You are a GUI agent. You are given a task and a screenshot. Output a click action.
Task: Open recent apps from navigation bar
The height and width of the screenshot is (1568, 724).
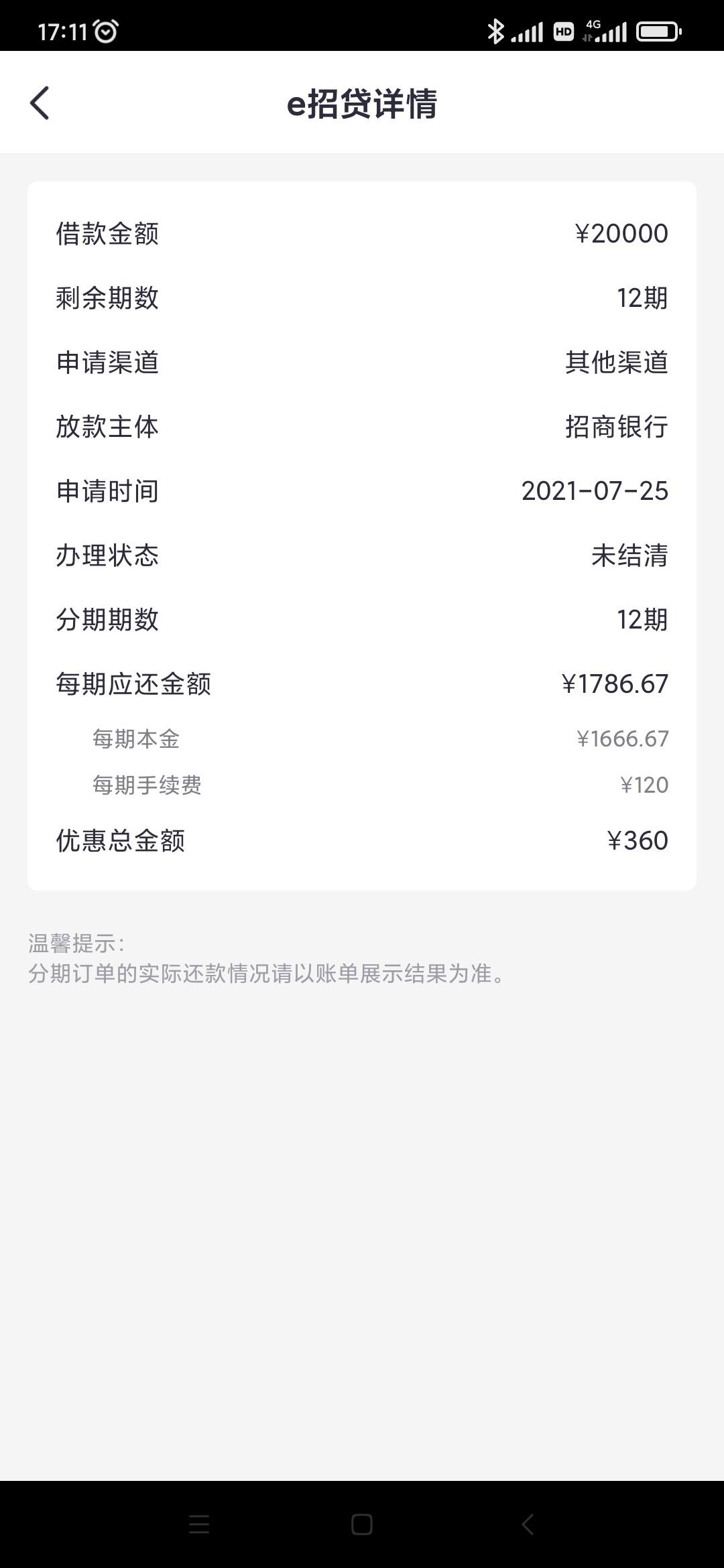click(199, 1524)
